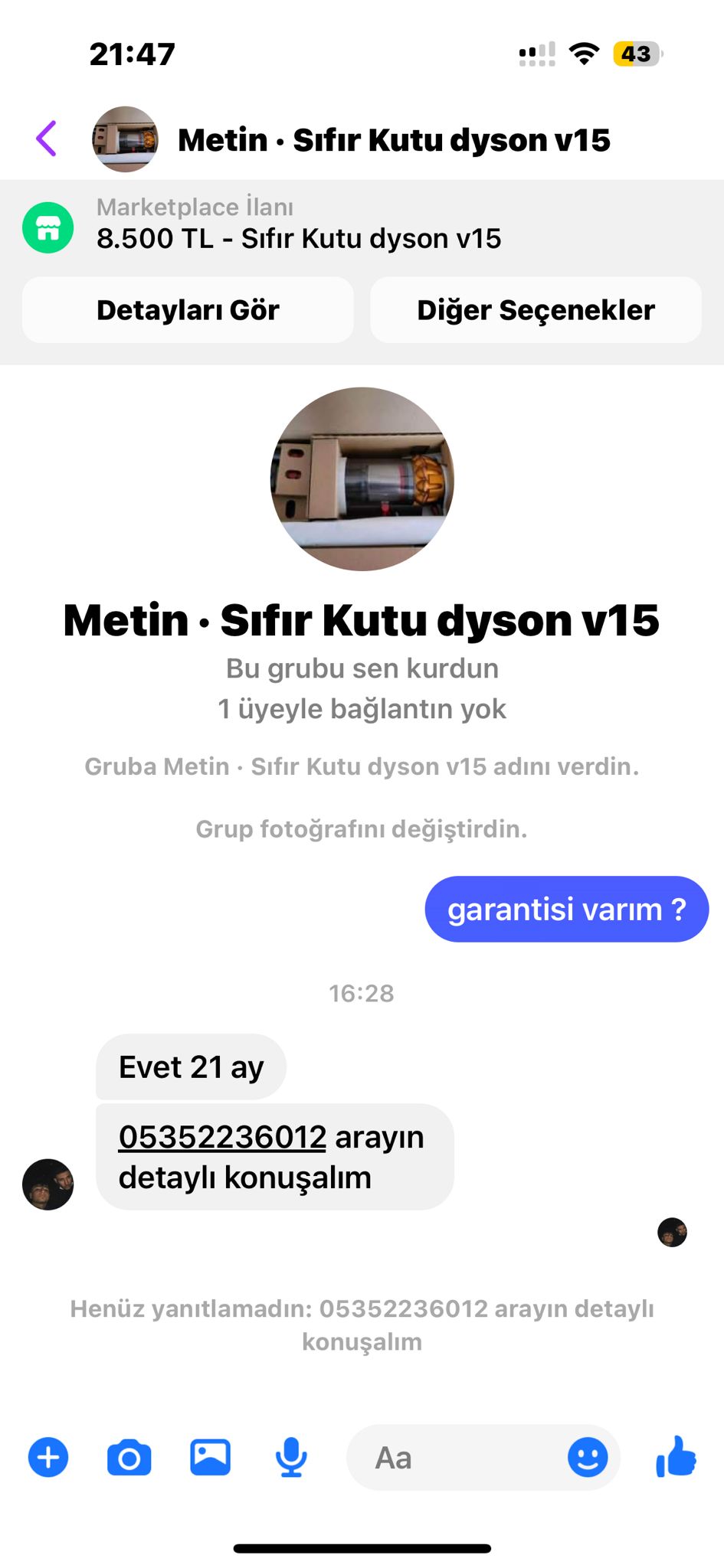
Task: Open the camera to take a photo
Action: tap(129, 1457)
